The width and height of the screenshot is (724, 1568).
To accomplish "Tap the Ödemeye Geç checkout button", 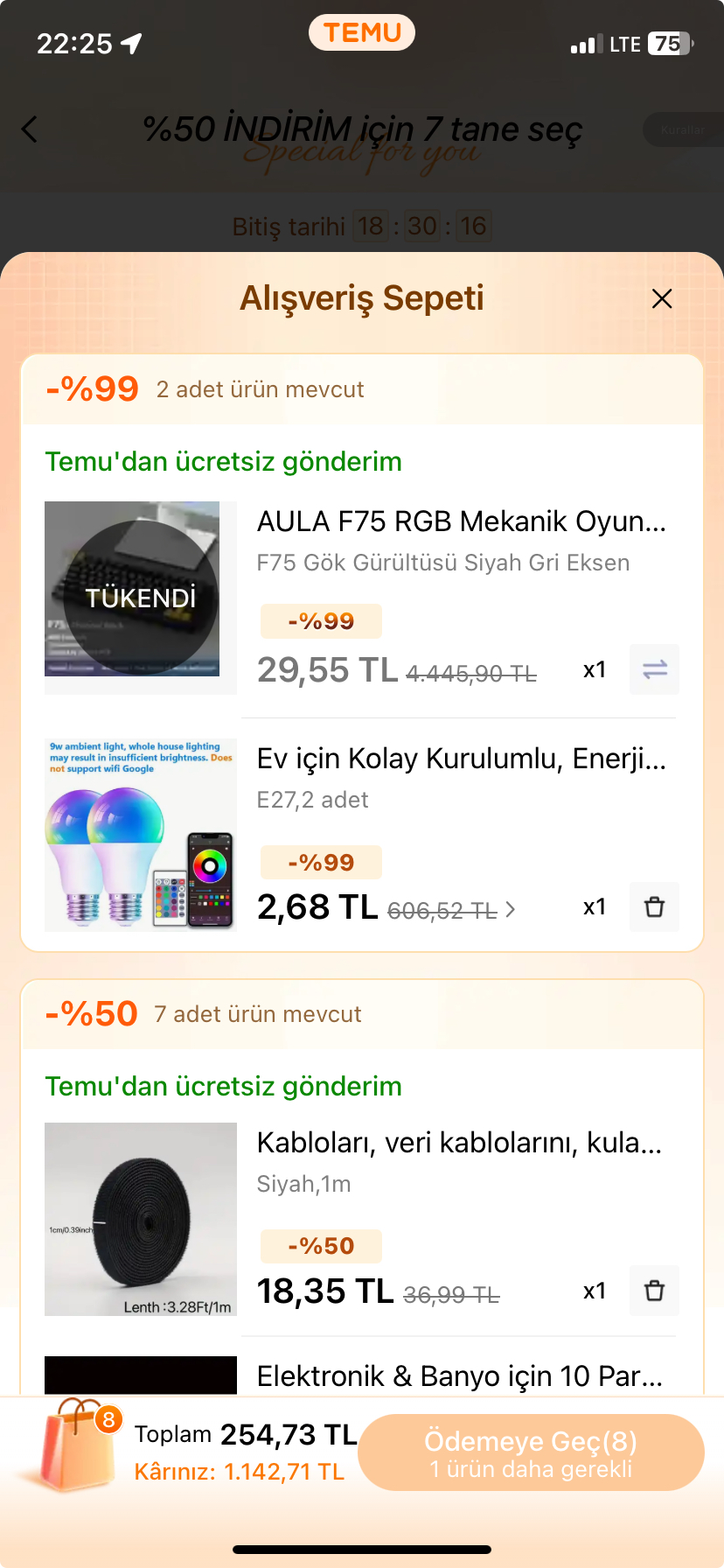I will (x=531, y=1452).
